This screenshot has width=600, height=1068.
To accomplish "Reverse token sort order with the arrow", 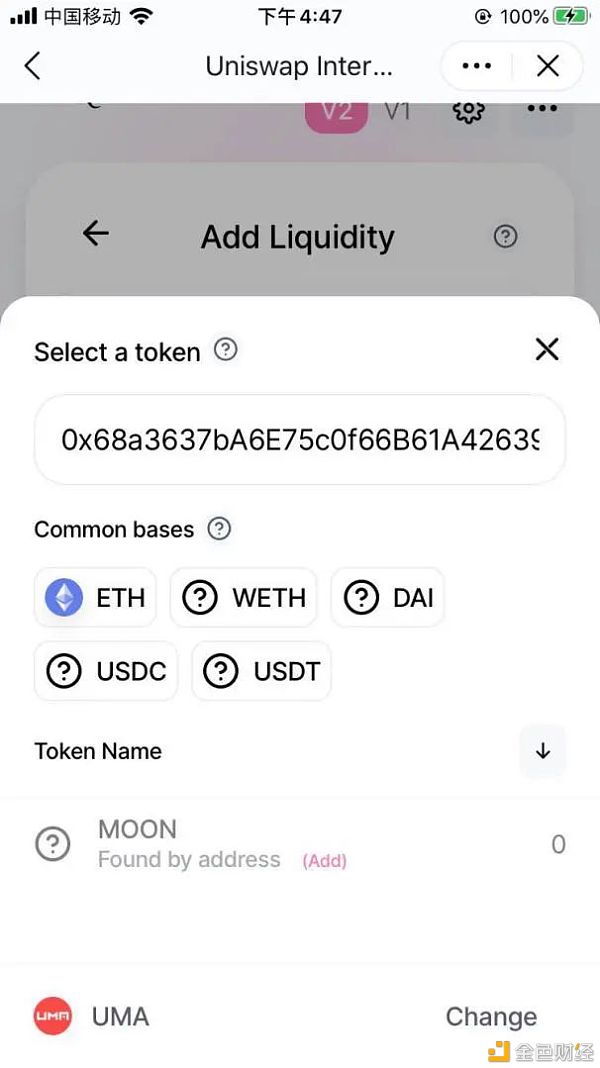I will click(x=543, y=751).
